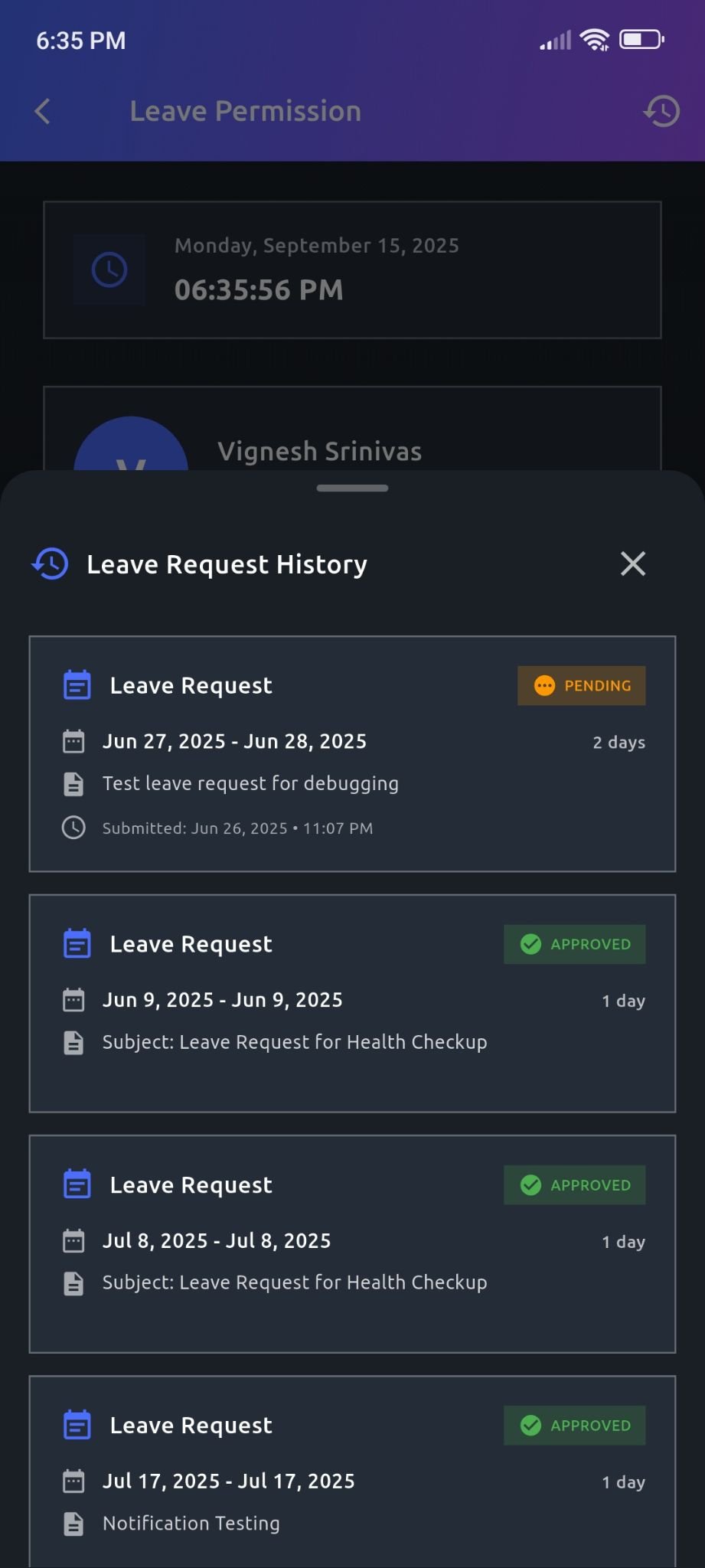The image size is (705, 1568).
Task: Click the calendar icon for the Jun 9 request
Action: 73,999
